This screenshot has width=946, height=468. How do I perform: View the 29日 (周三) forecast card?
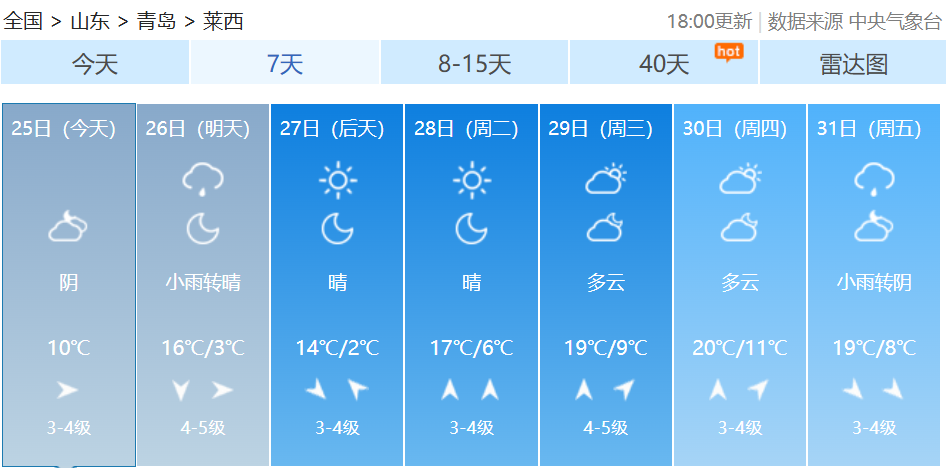coord(605,284)
